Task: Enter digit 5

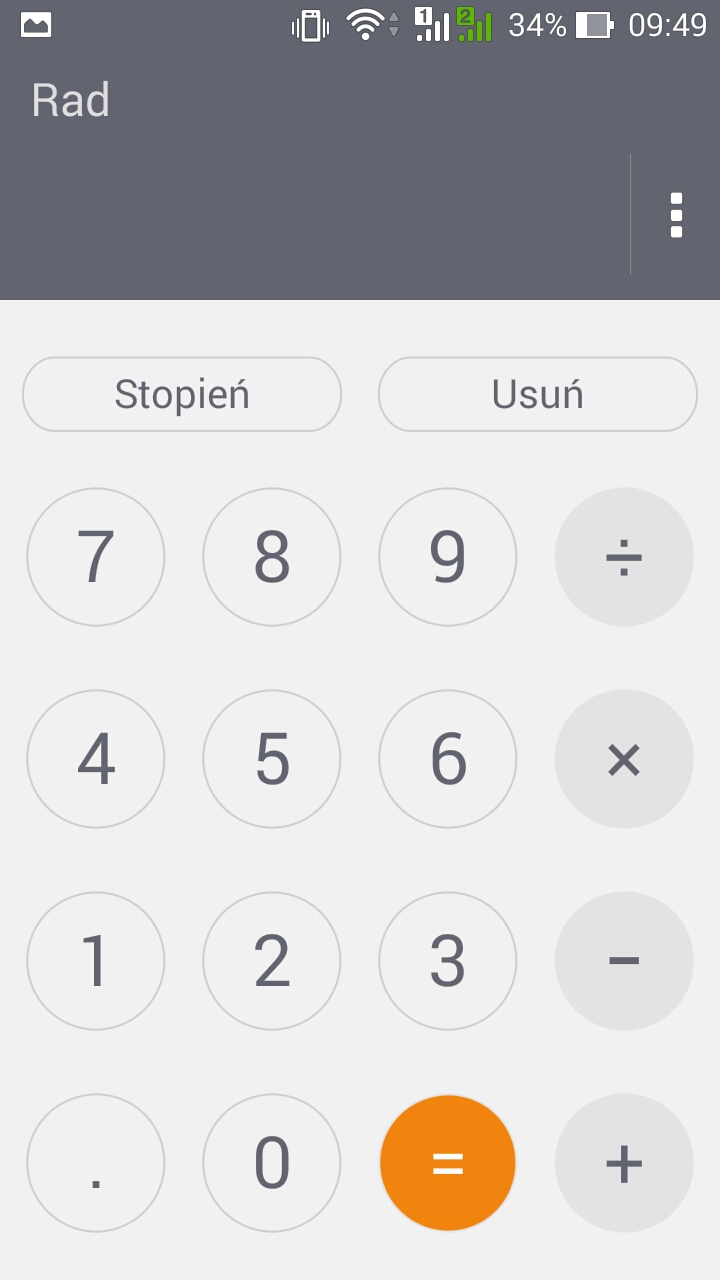Action: point(272,759)
